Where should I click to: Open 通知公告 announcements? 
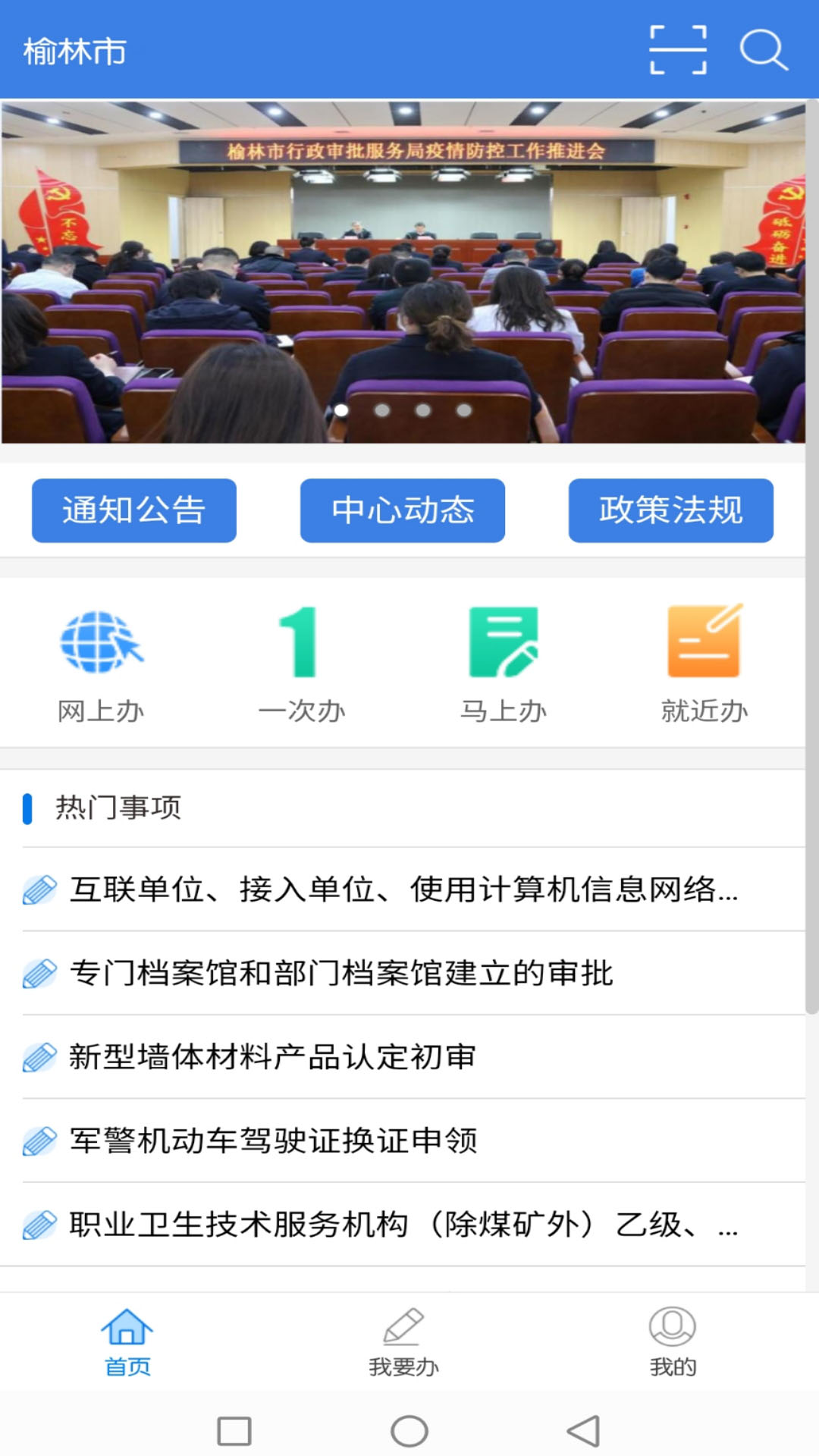click(134, 510)
